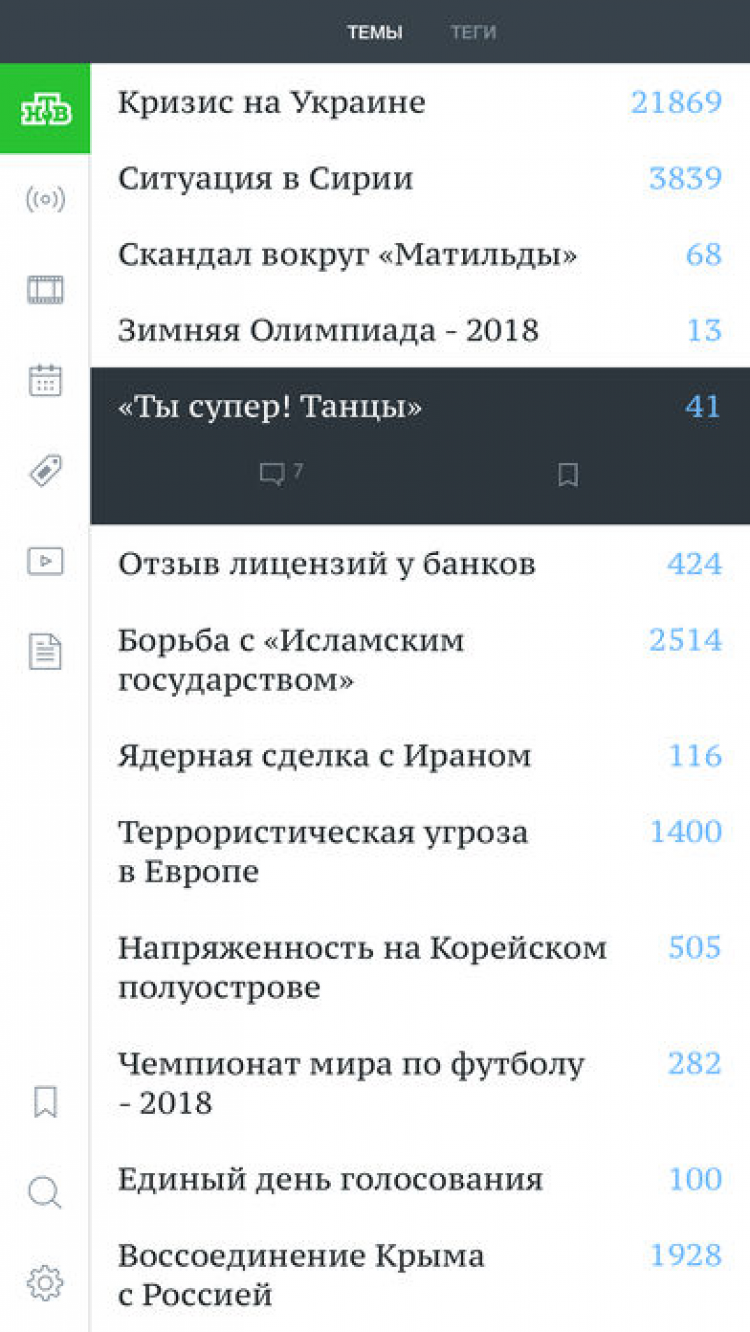The image size is (750, 1332).
Task: Open comments under «Ты супер! Танцы»
Action: pyautogui.click(x=280, y=474)
